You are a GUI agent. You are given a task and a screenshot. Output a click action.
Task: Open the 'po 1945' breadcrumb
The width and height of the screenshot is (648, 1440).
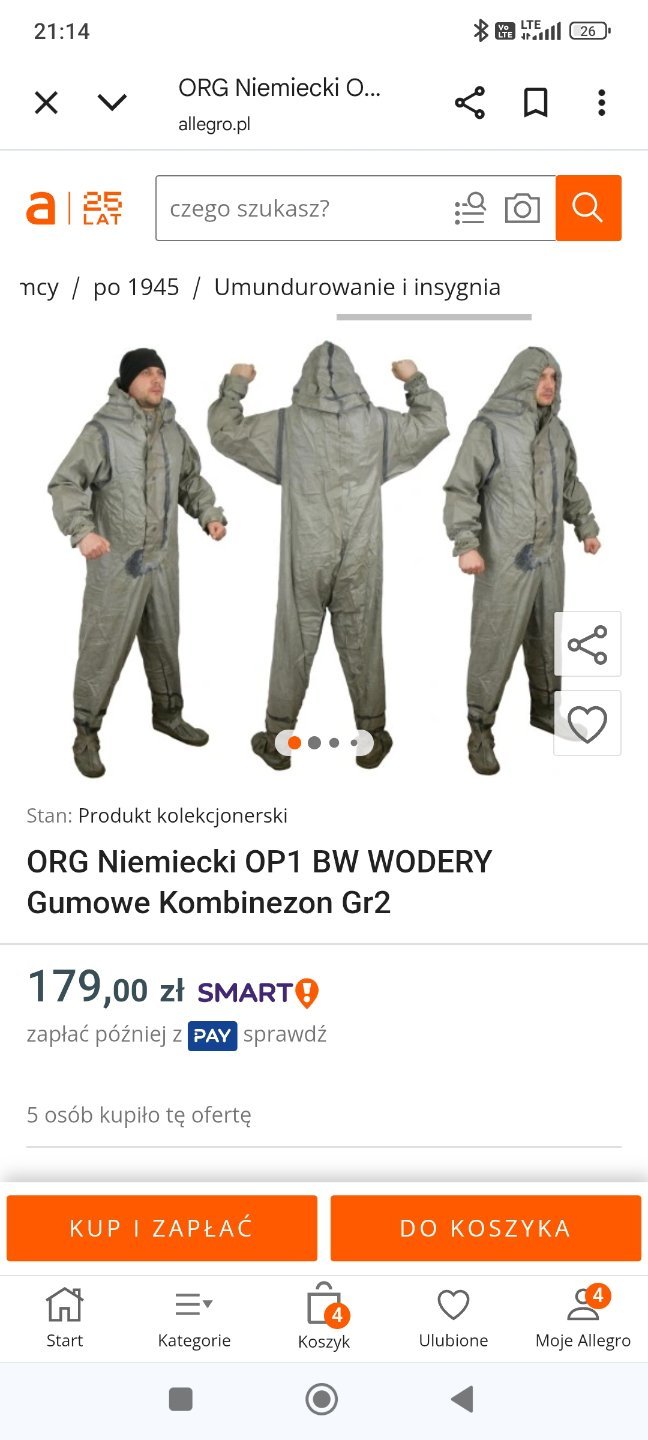[136, 288]
